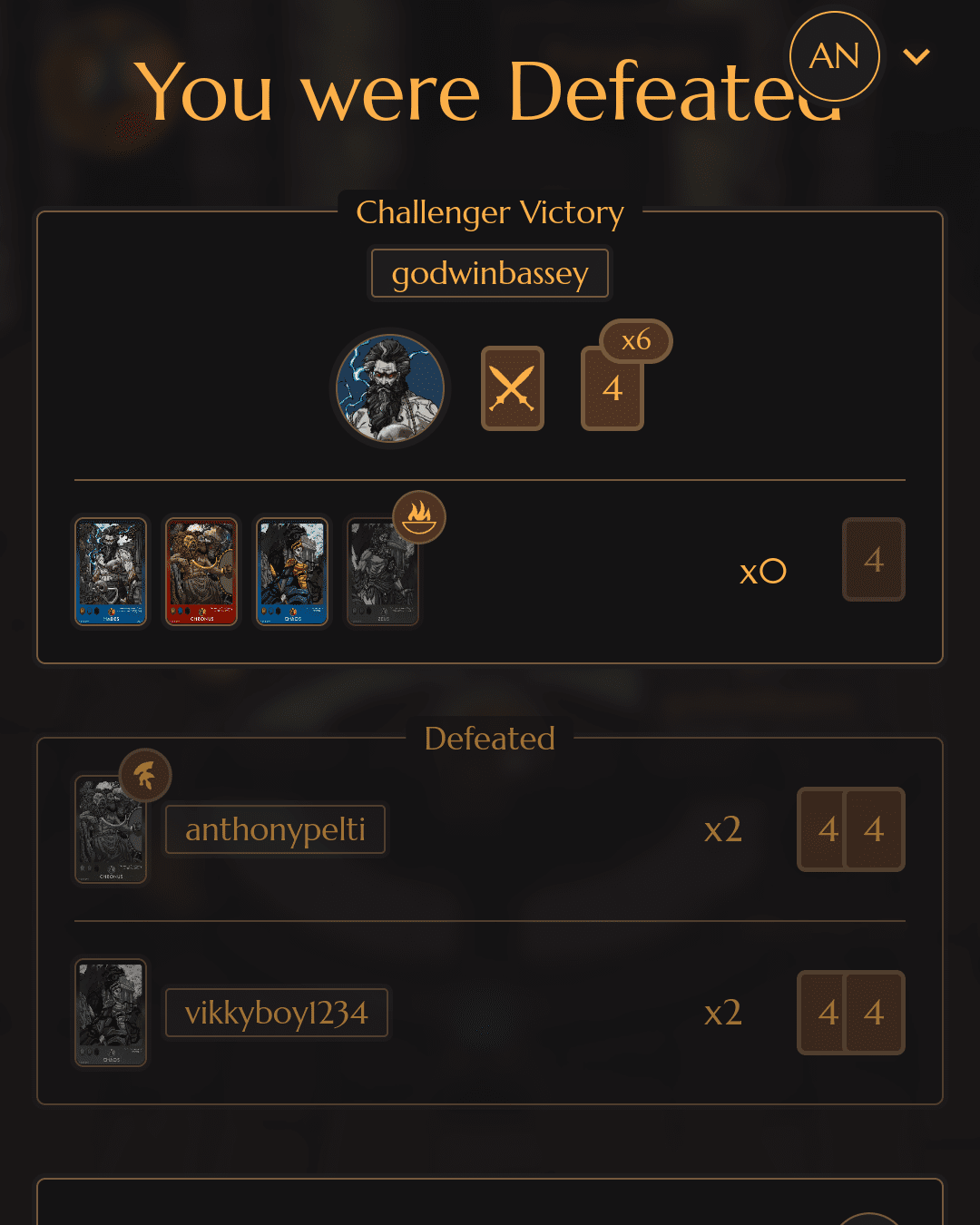Open anthonypelti's player profile
This screenshot has width=980, height=1225.
(x=275, y=829)
